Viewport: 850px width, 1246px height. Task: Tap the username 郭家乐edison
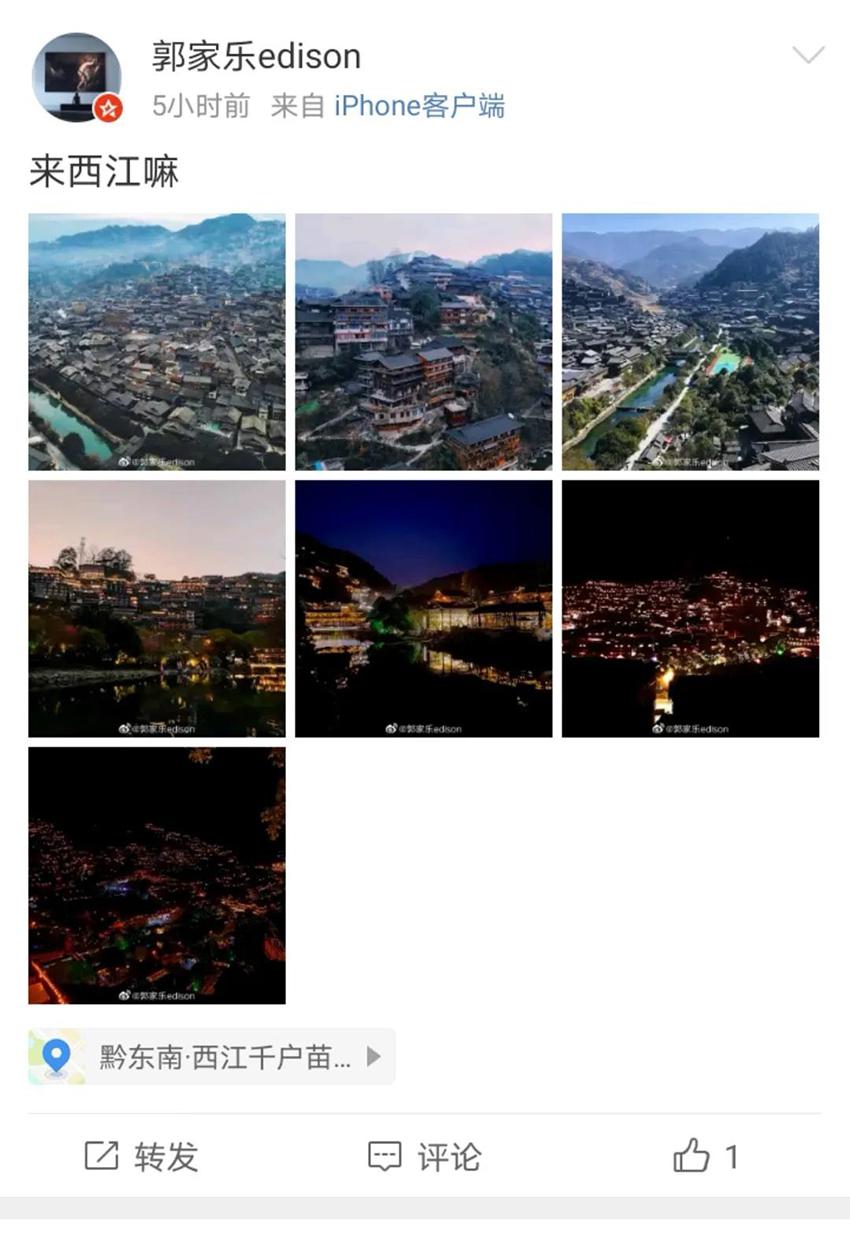click(x=256, y=57)
